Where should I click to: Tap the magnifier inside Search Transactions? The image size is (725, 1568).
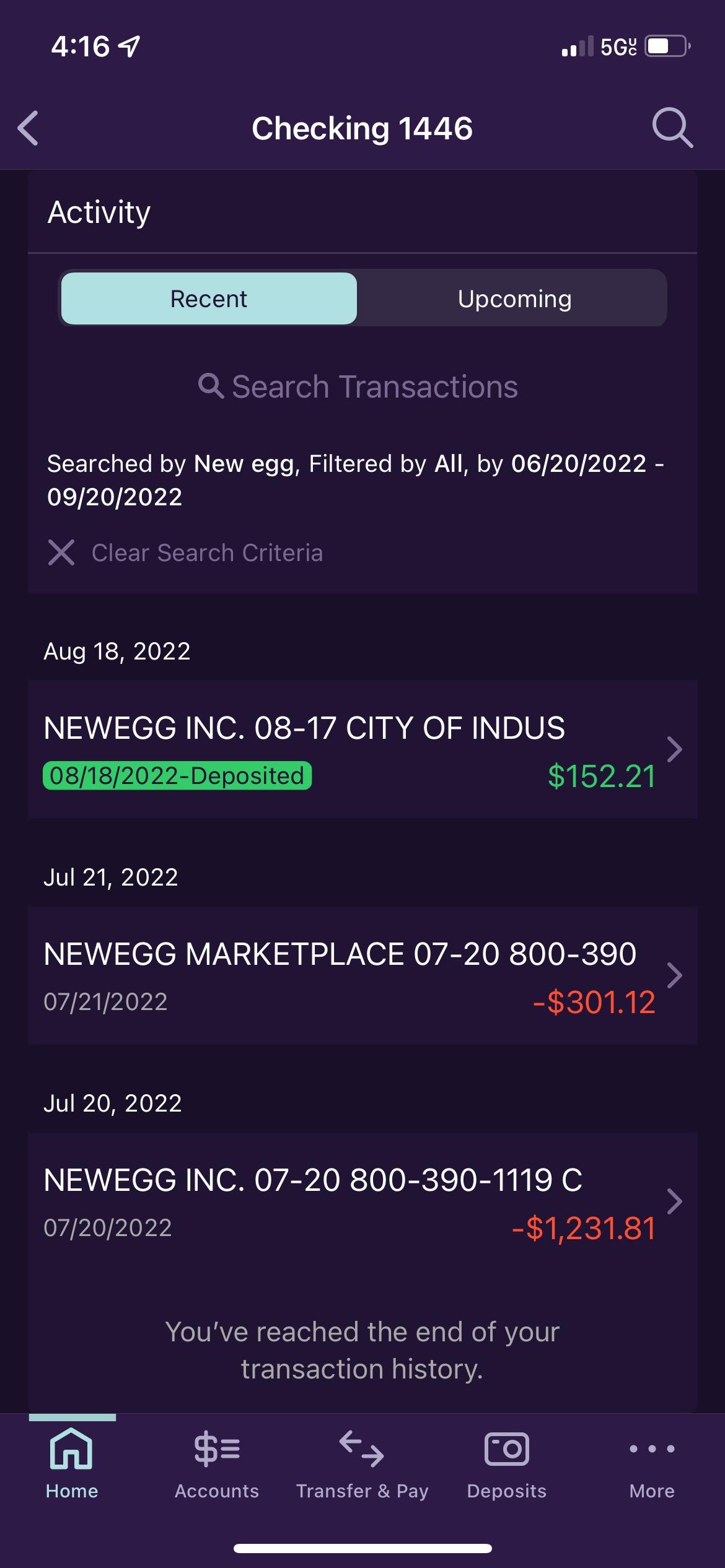(211, 386)
